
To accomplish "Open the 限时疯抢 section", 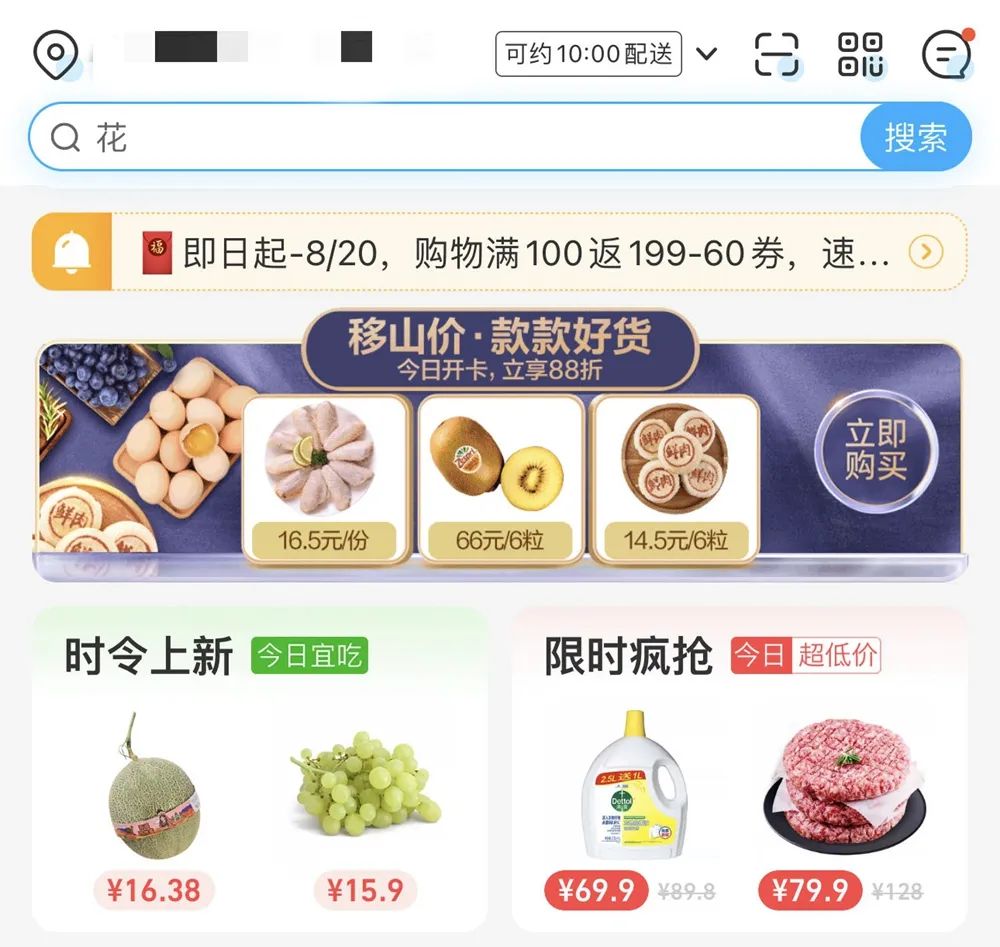I will 628,657.
